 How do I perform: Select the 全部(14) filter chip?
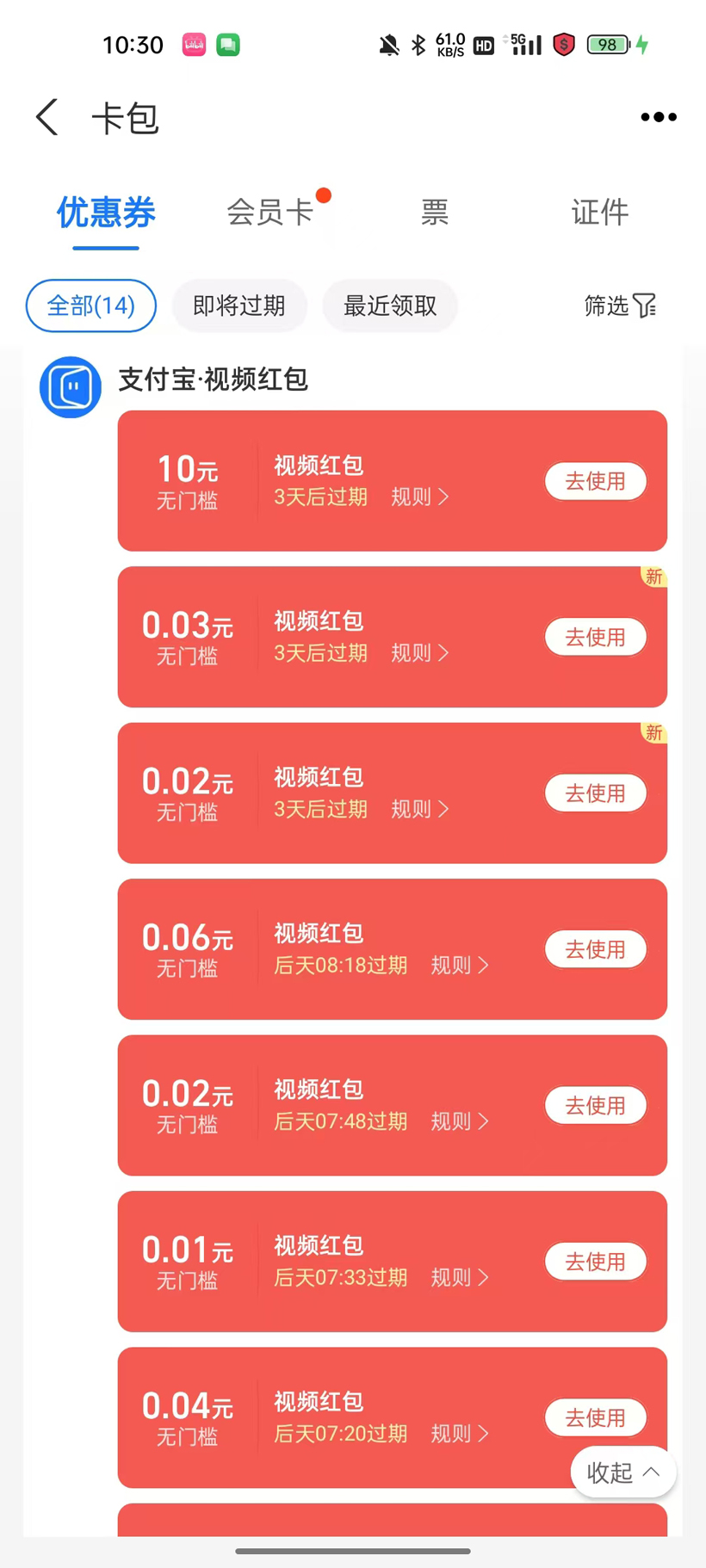click(x=91, y=306)
